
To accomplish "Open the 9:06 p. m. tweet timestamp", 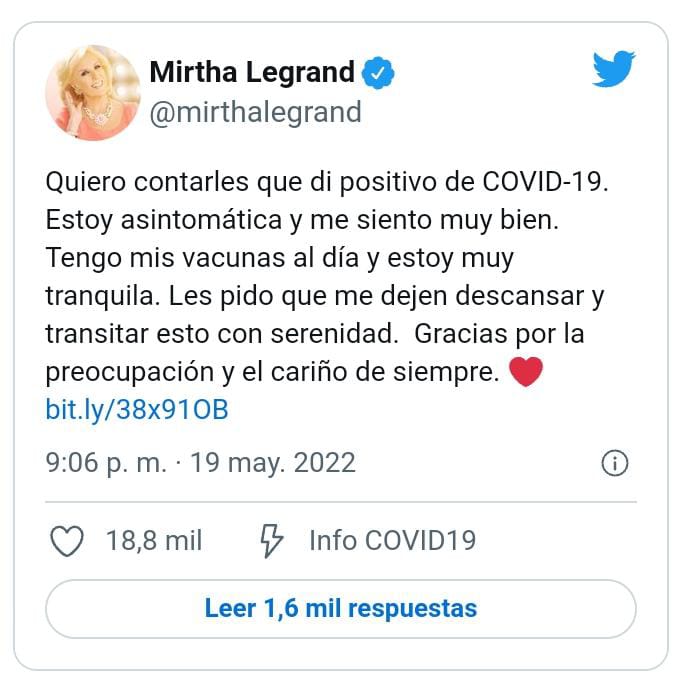I will click(x=201, y=463).
